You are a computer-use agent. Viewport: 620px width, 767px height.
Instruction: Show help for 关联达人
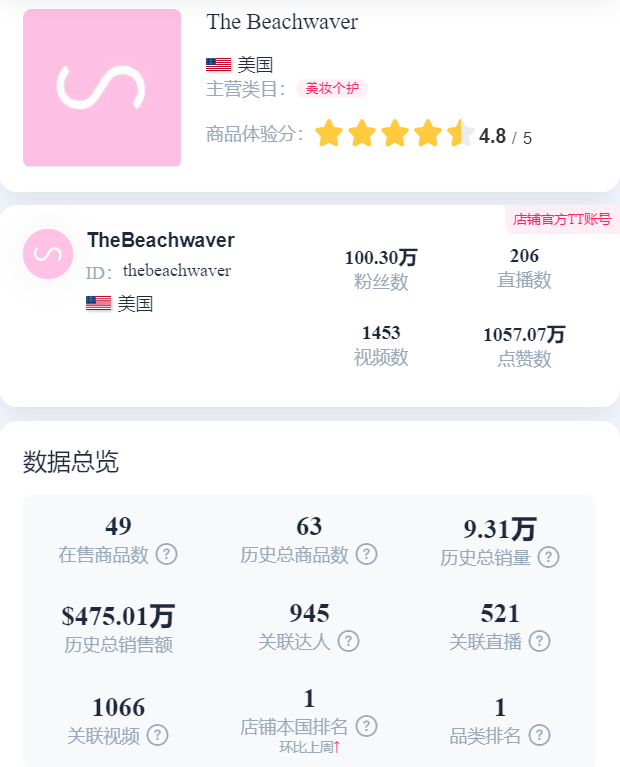coord(347,641)
